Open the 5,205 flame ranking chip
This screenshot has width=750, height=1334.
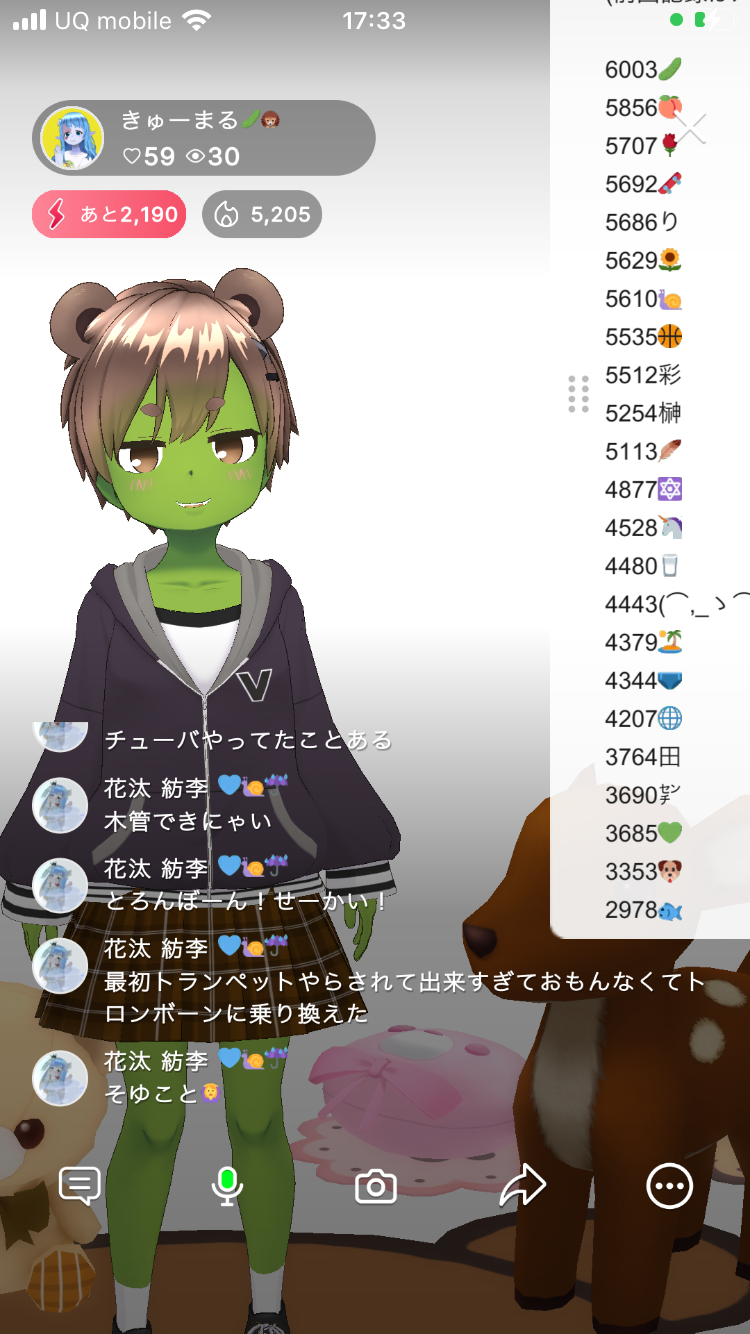(x=262, y=214)
